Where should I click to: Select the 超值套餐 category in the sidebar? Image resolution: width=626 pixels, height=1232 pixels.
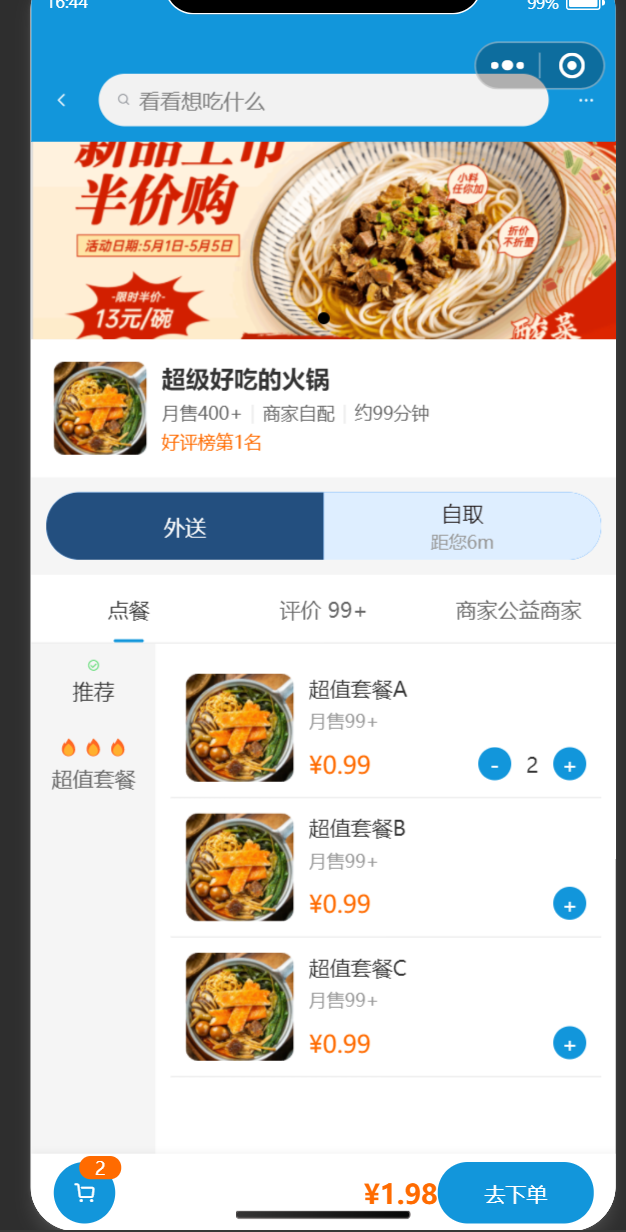tap(93, 779)
